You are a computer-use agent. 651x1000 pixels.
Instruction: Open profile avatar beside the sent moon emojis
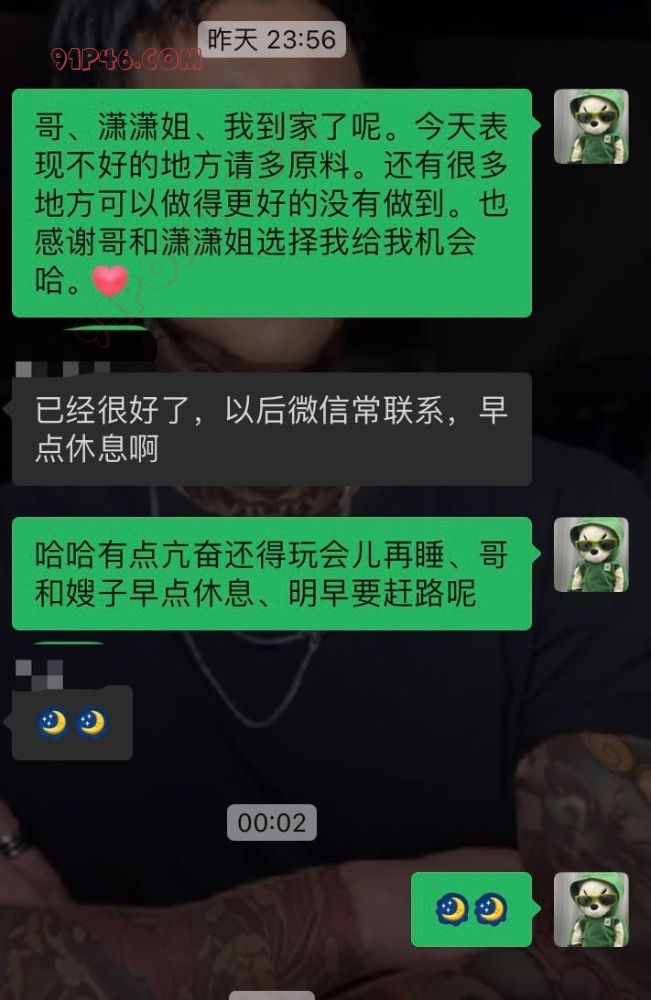pos(591,909)
